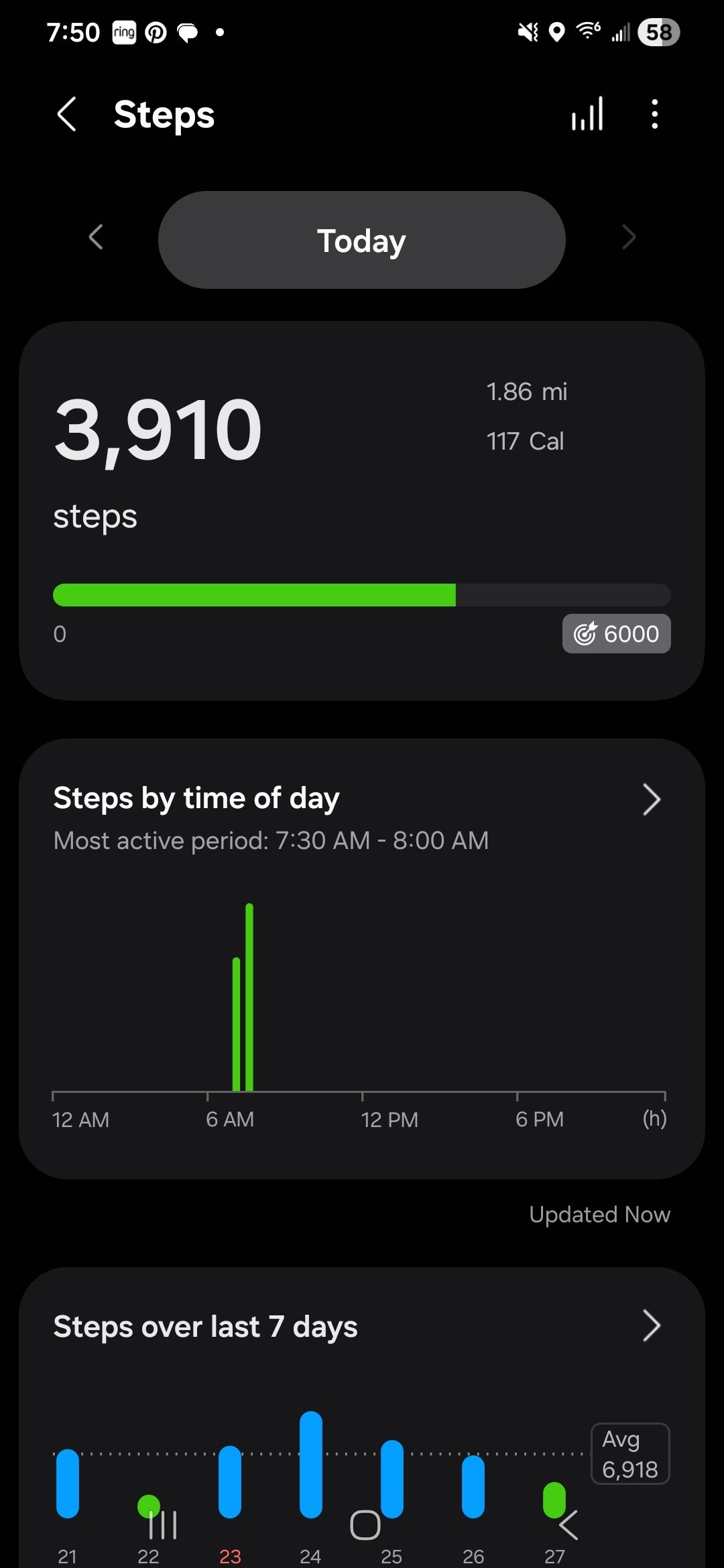Open the step trends chart icon
The height and width of the screenshot is (1568, 724).
coord(587,114)
